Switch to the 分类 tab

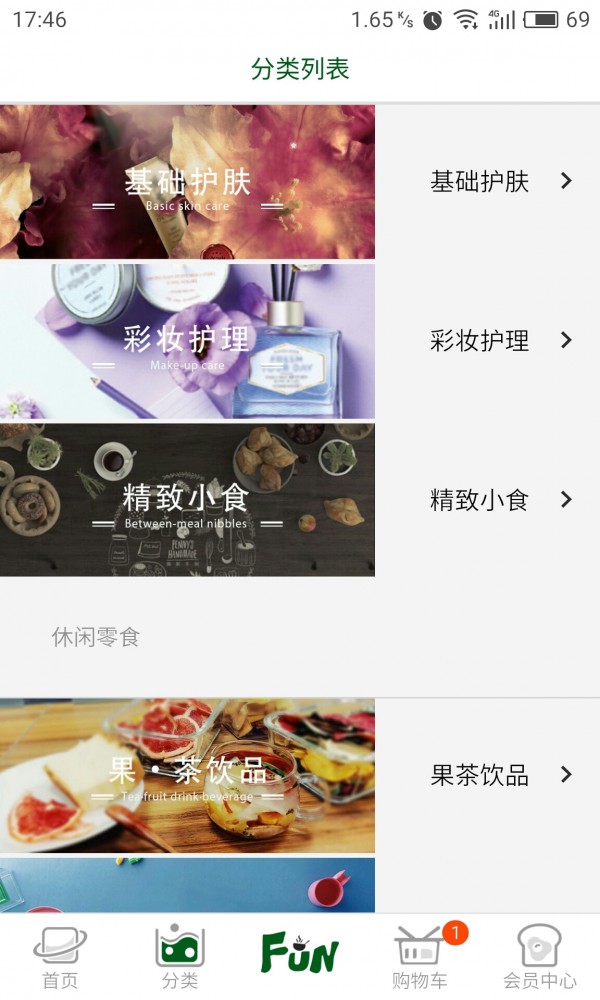180,957
